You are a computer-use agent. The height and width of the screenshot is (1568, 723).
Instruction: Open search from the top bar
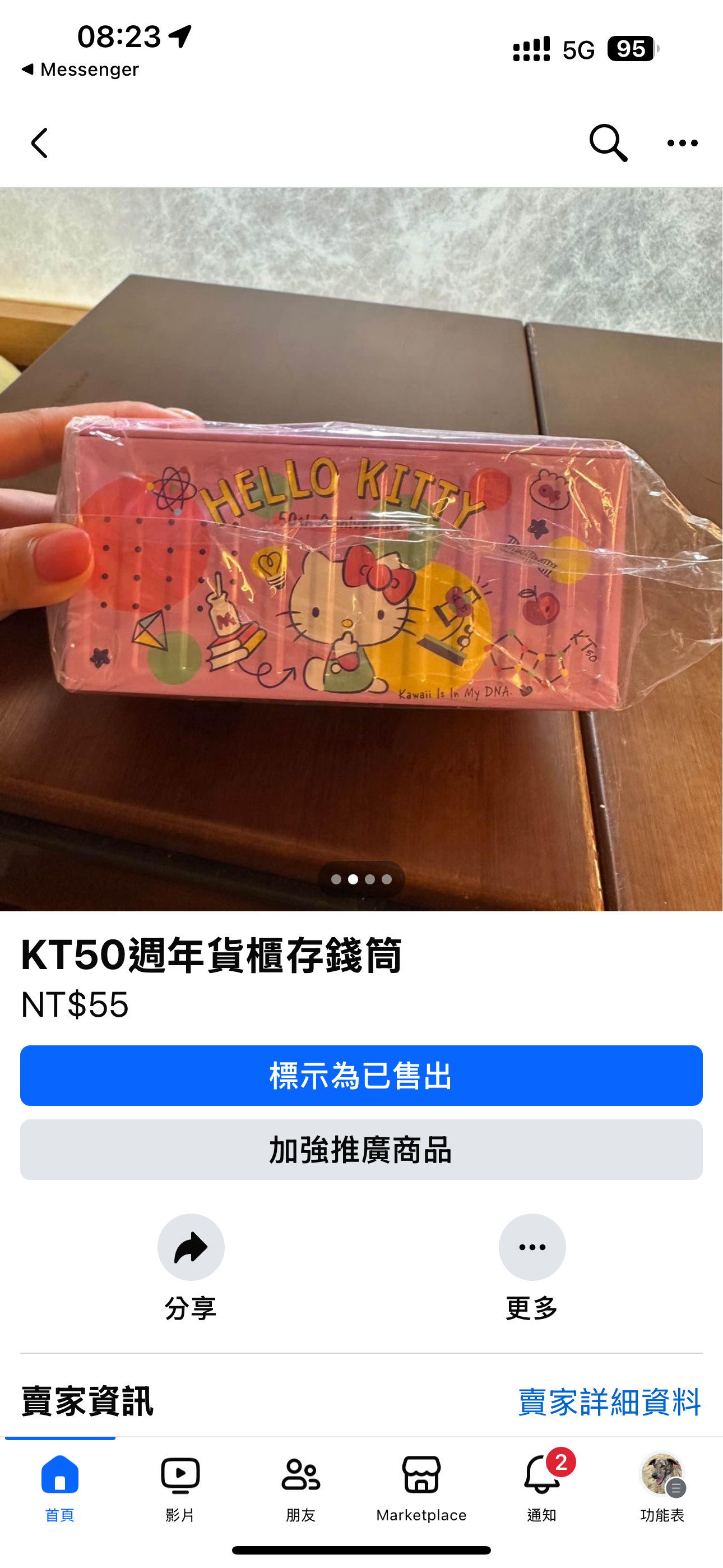point(608,143)
